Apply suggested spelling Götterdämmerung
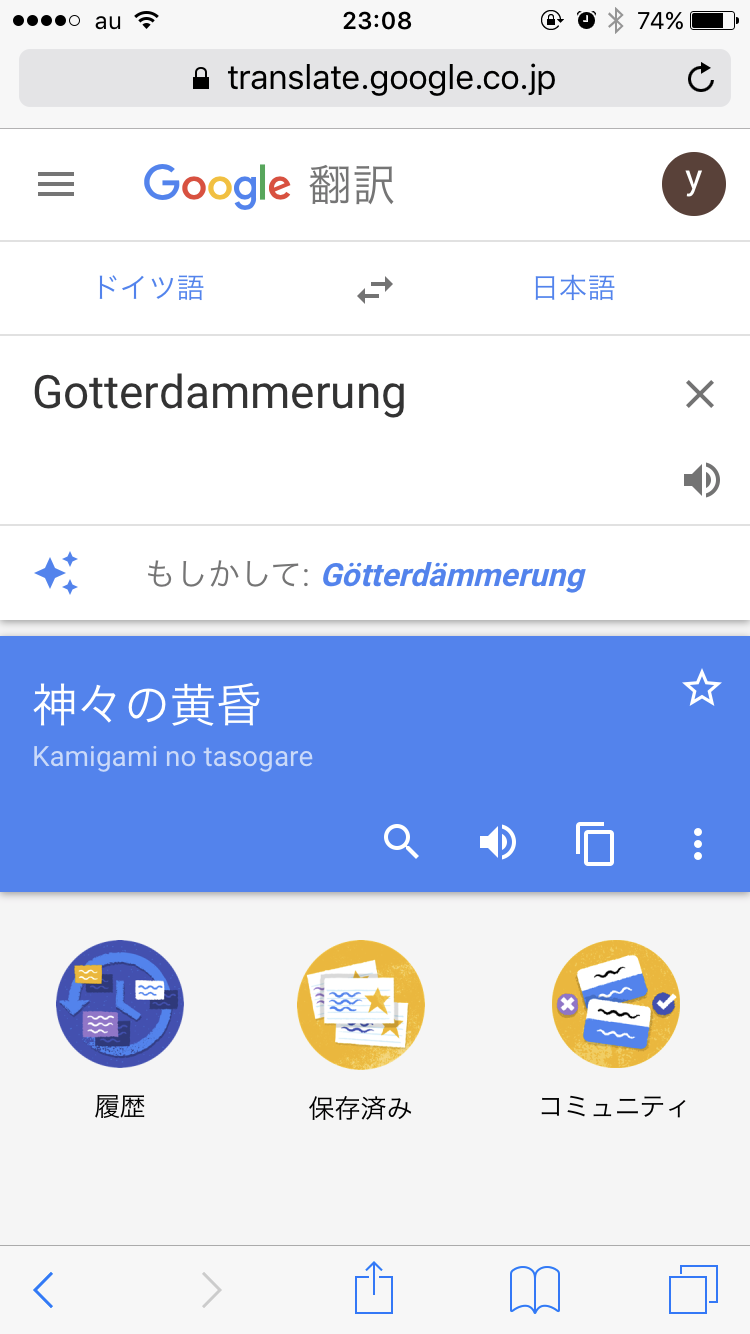 [453, 575]
